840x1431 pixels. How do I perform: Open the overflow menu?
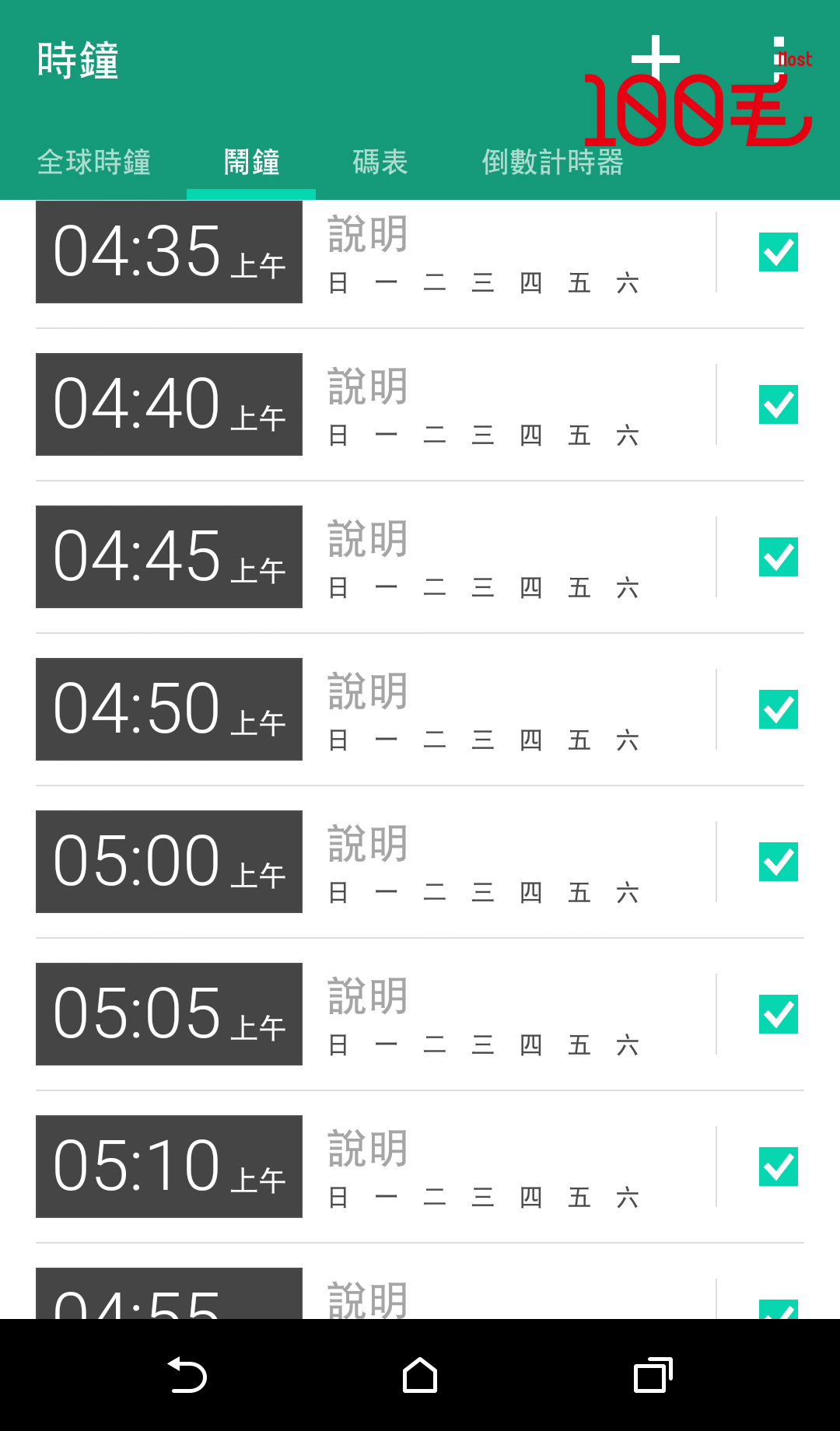[778, 59]
